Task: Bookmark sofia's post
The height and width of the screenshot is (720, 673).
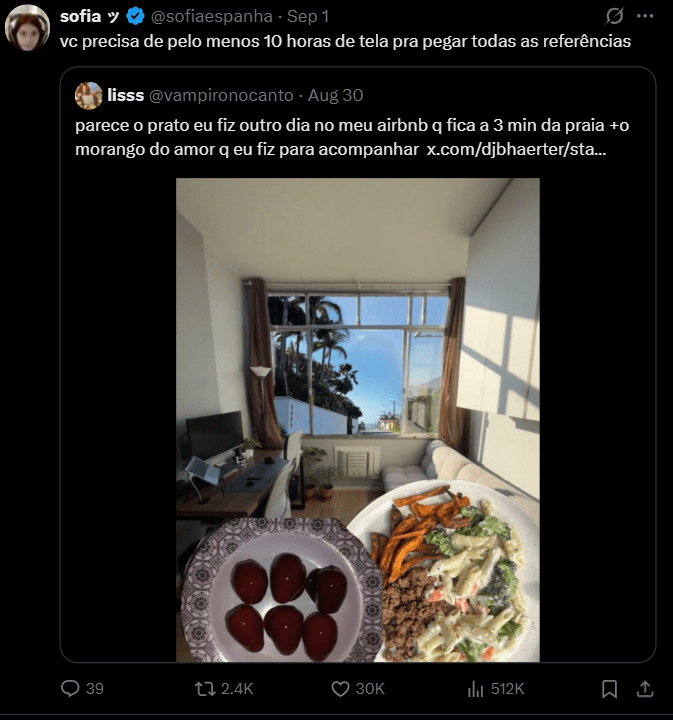Action: pos(609,689)
